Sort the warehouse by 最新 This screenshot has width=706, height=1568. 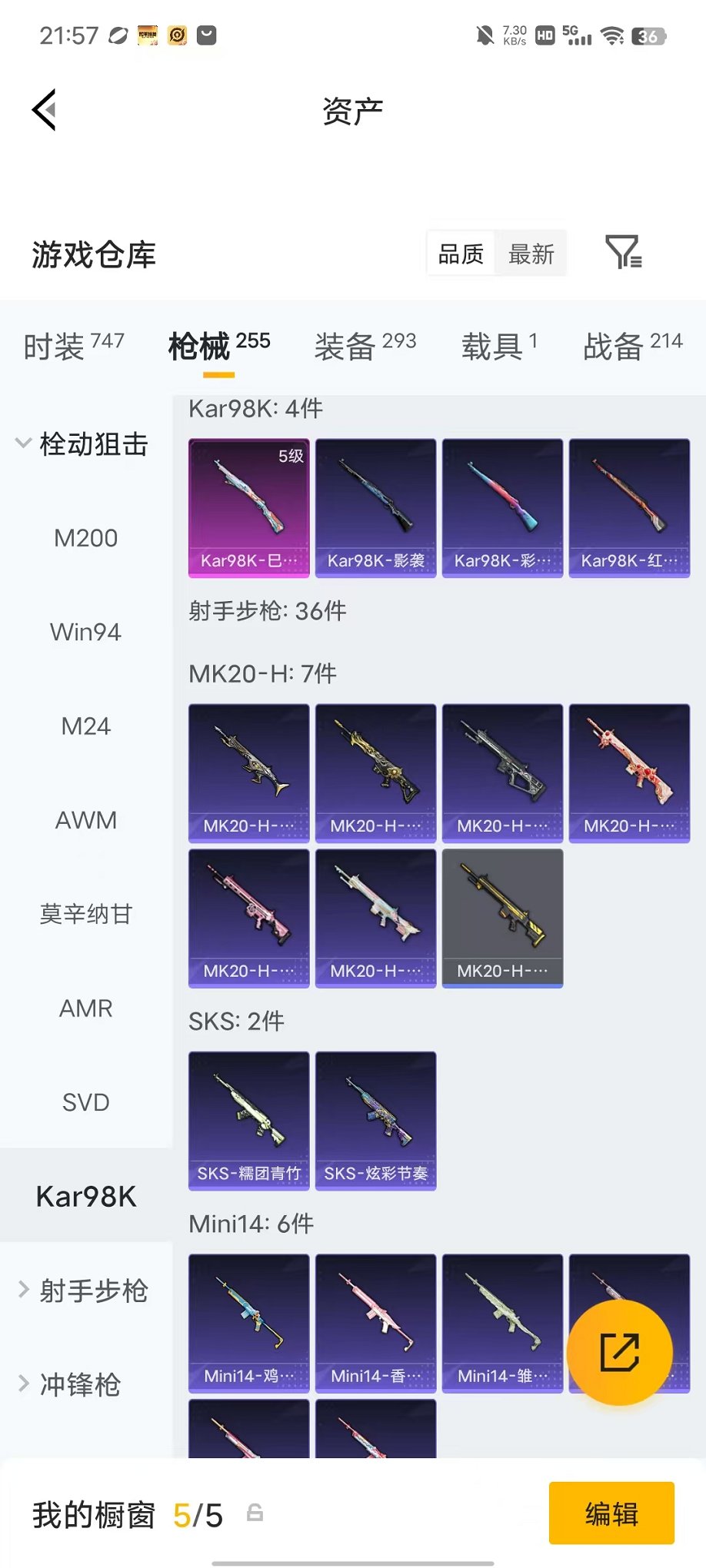(x=531, y=254)
